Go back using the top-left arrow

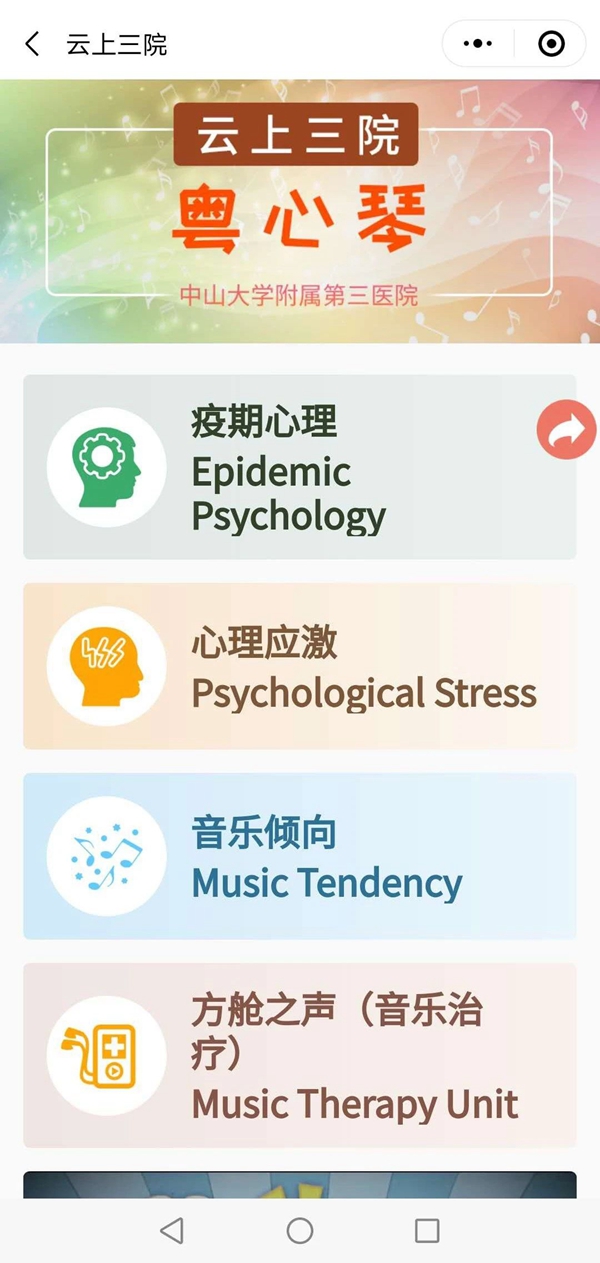[x=33, y=44]
